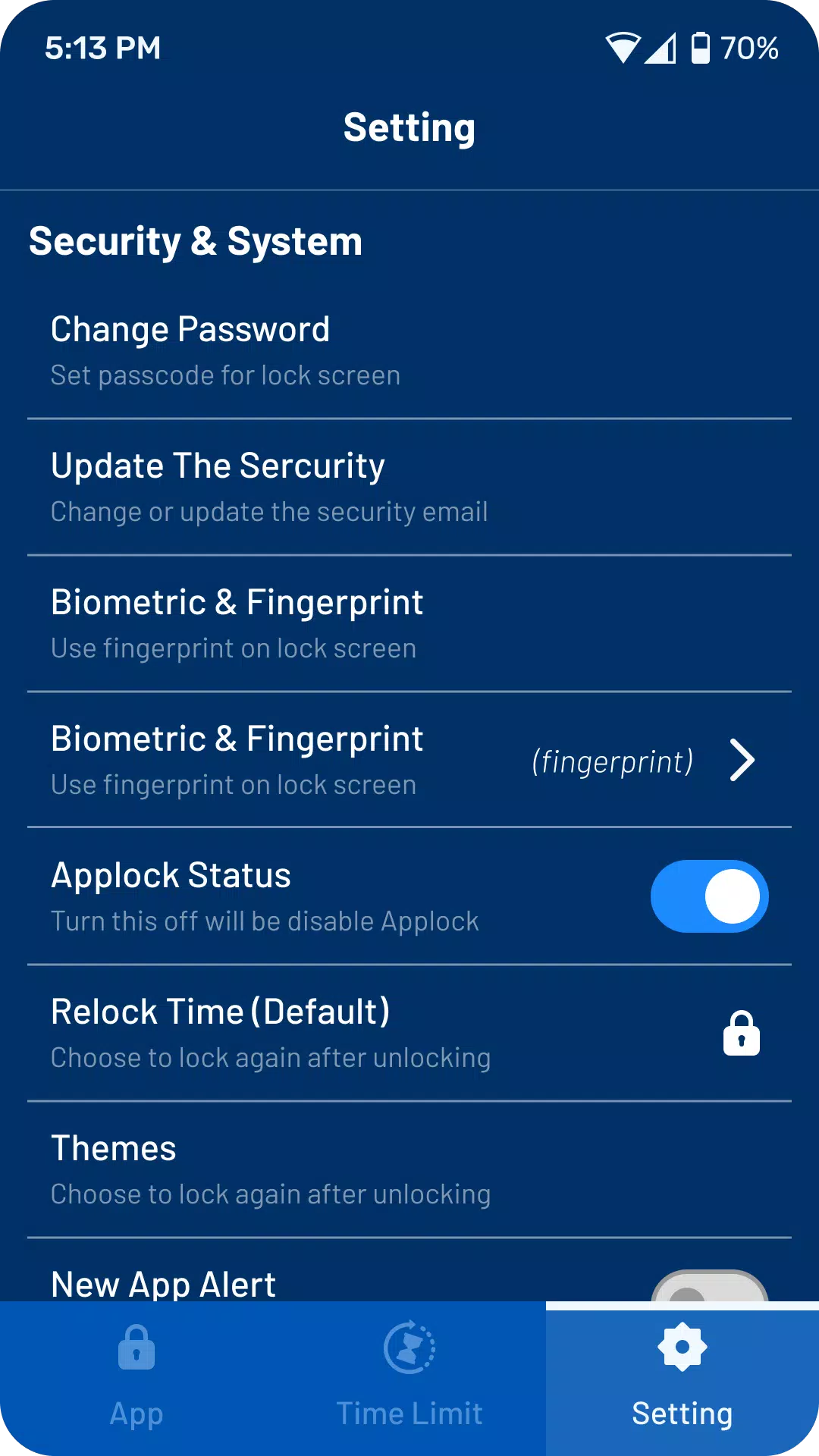This screenshot has height=1456, width=819.
Task: Tap the battery icon in the status bar
Action: pyautogui.click(x=701, y=47)
